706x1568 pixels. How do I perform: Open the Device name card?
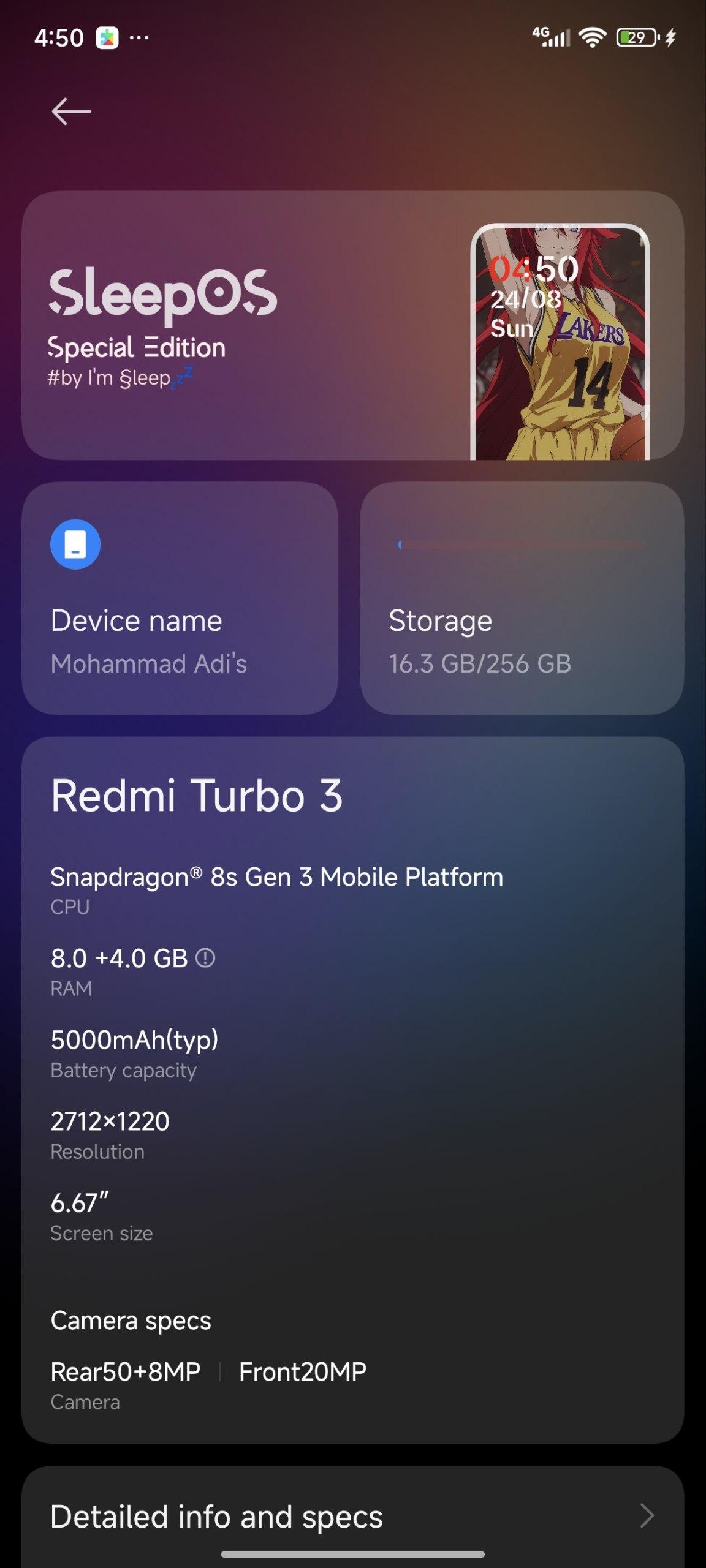(180, 598)
